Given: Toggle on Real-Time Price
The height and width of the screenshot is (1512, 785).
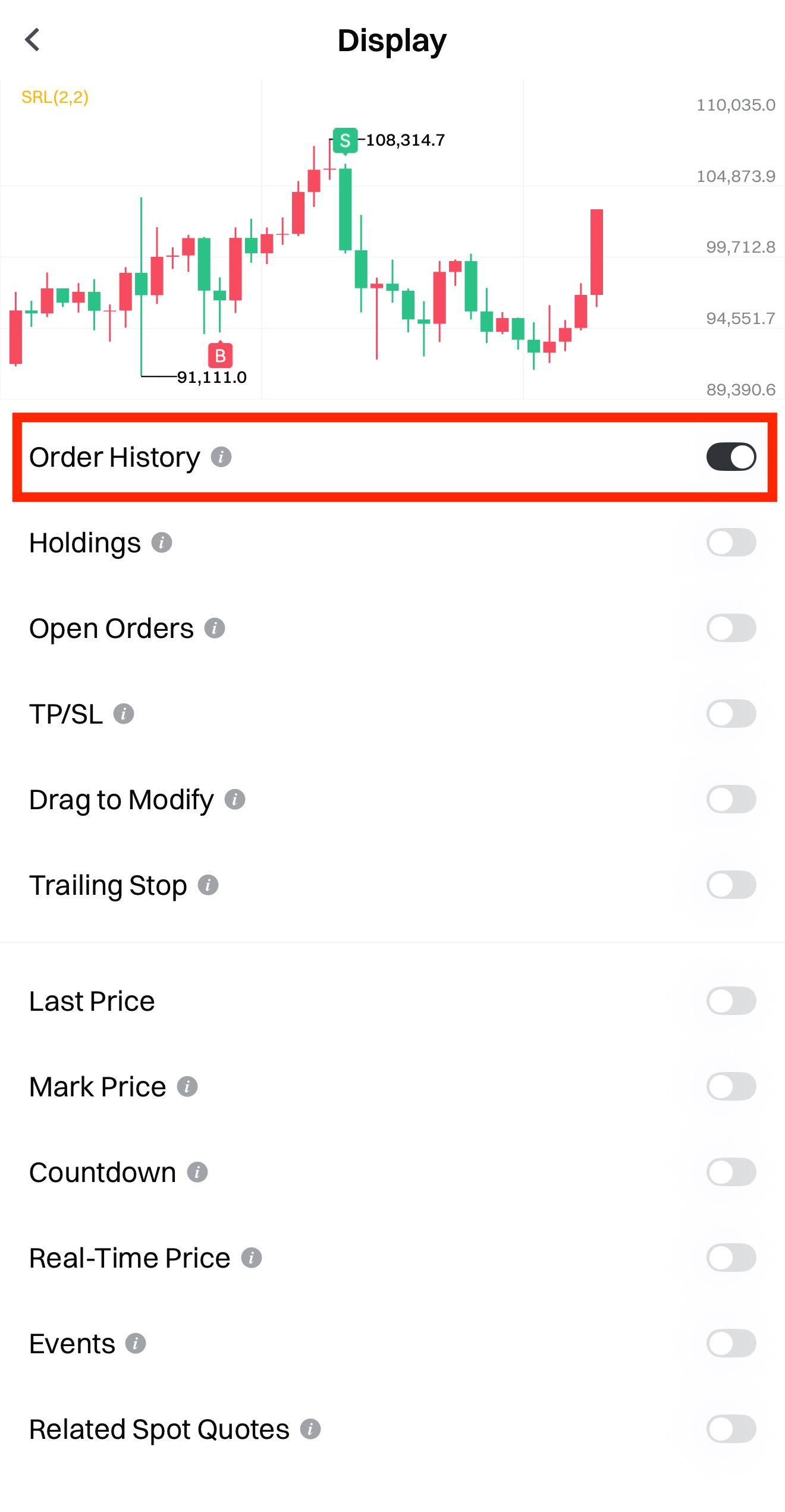Looking at the screenshot, I should click(x=731, y=1258).
